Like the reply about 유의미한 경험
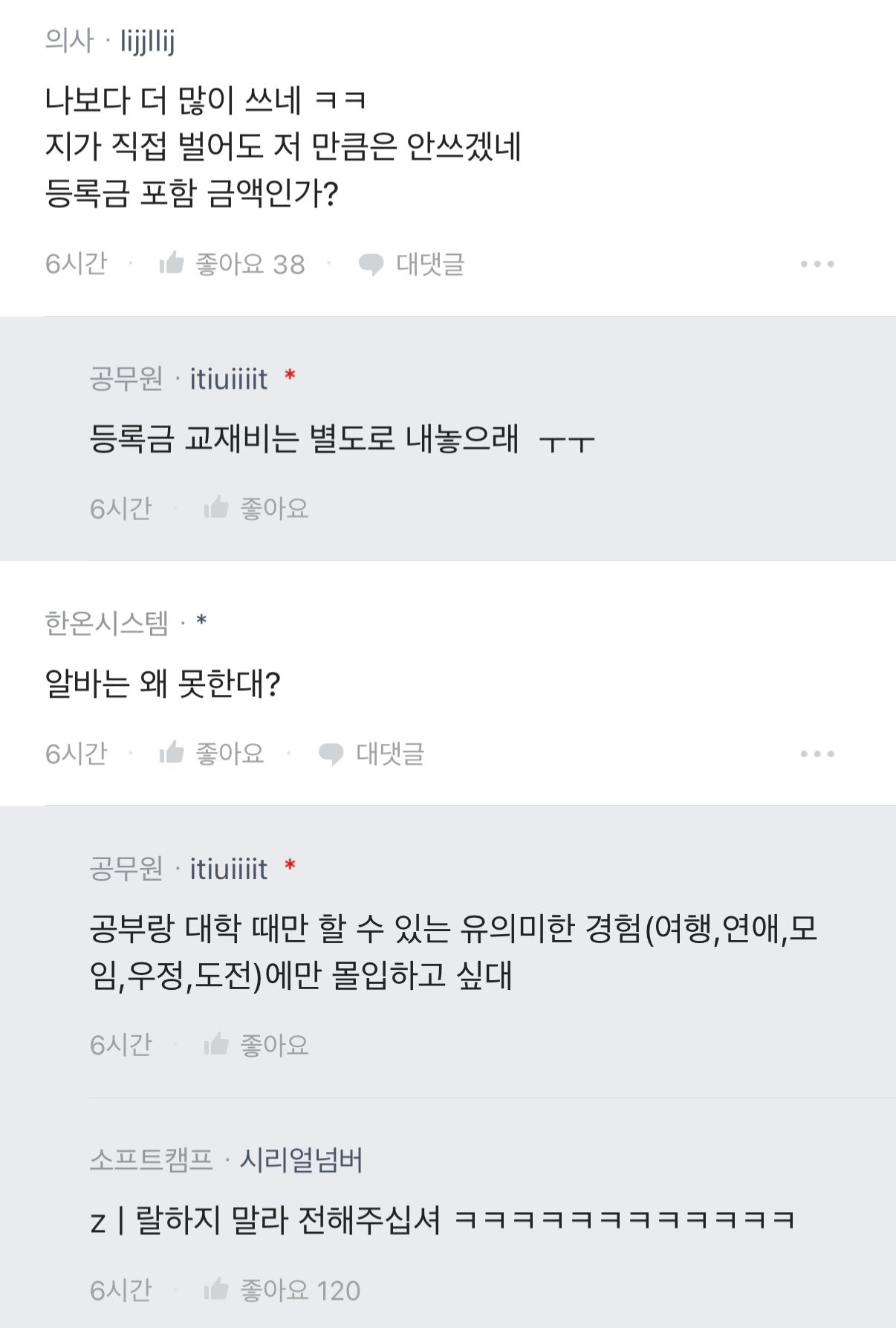896x1328 pixels. pos(256,1045)
